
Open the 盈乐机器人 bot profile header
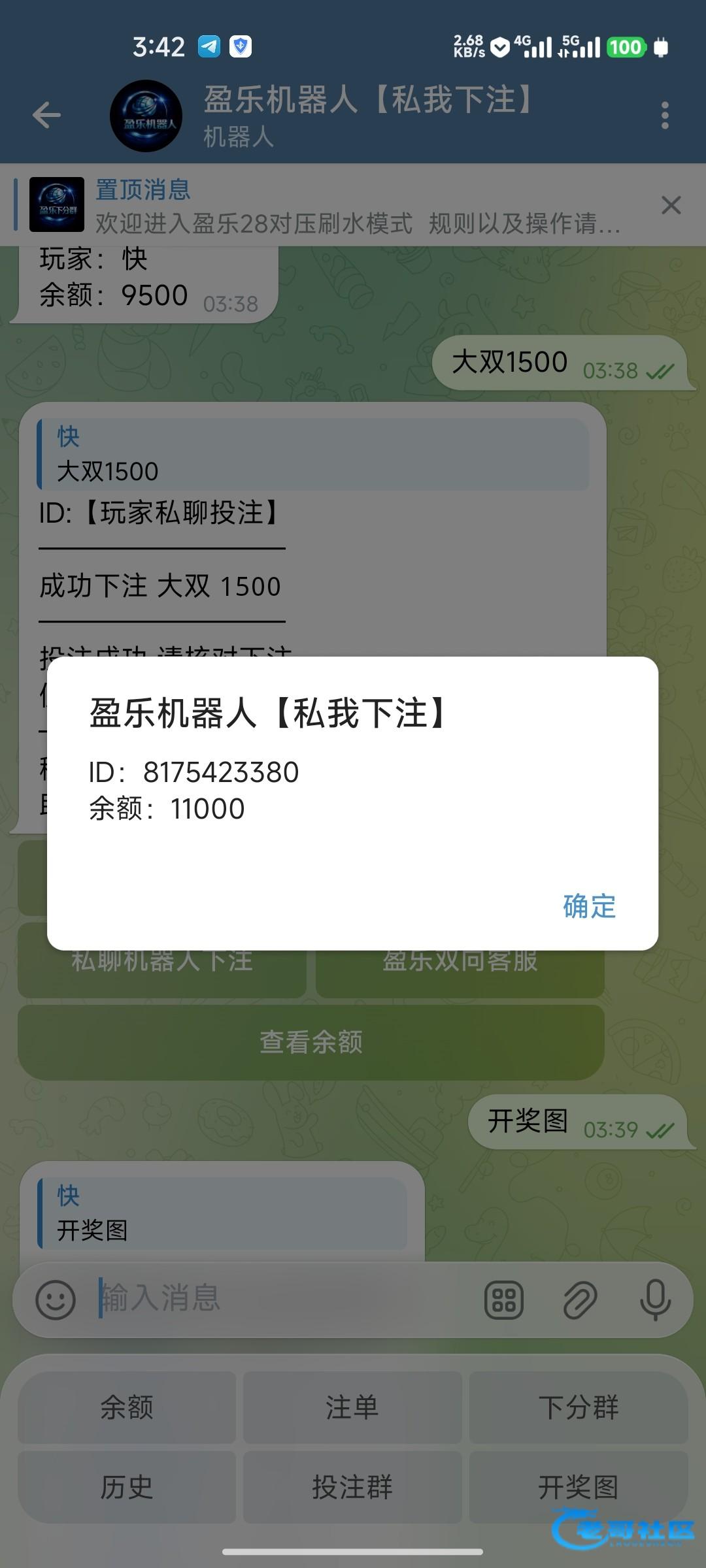(366, 116)
